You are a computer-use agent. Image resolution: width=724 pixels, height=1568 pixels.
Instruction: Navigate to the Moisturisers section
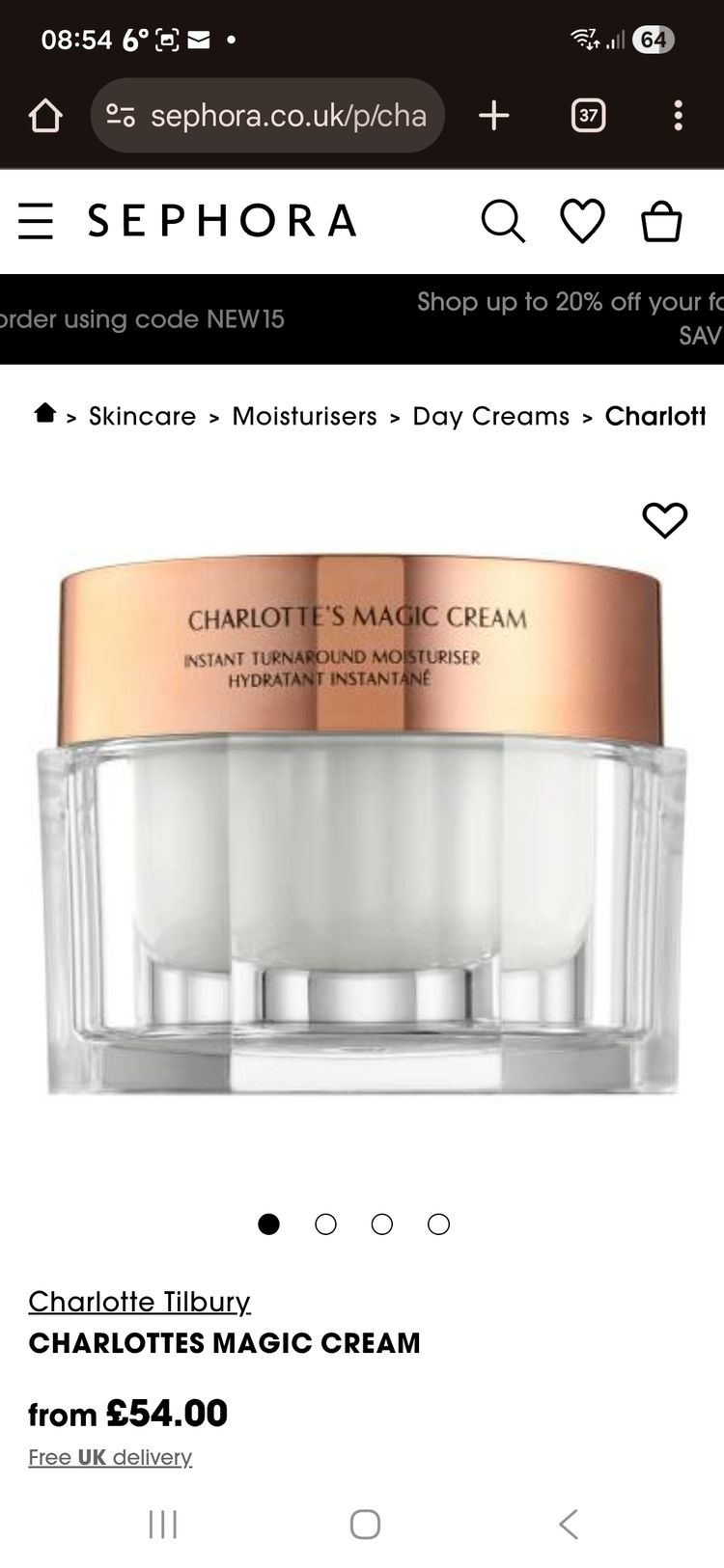[304, 416]
